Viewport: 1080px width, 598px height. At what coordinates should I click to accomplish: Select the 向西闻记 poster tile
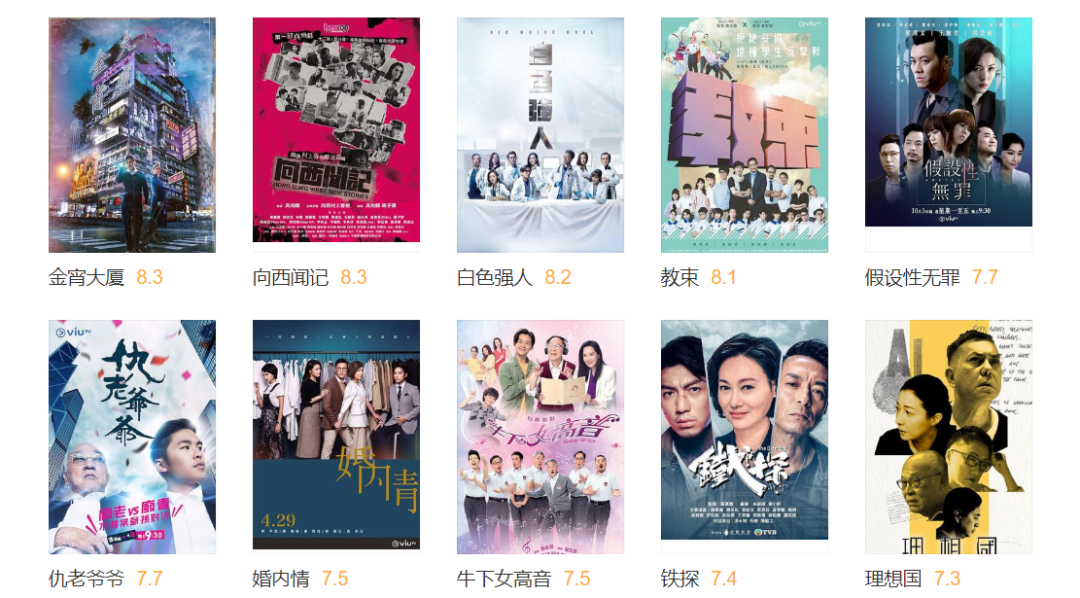[336, 130]
